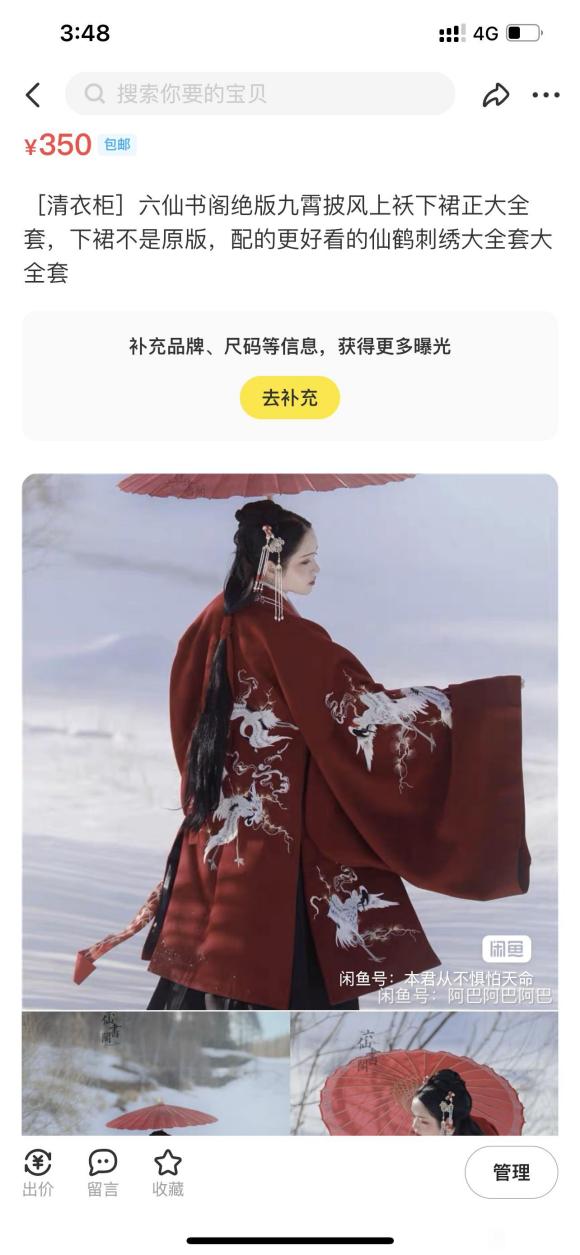The height and width of the screenshot is (1255, 580).
Task: View the lower-left snowy umbrella photo
Action: [x=155, y=1073]
